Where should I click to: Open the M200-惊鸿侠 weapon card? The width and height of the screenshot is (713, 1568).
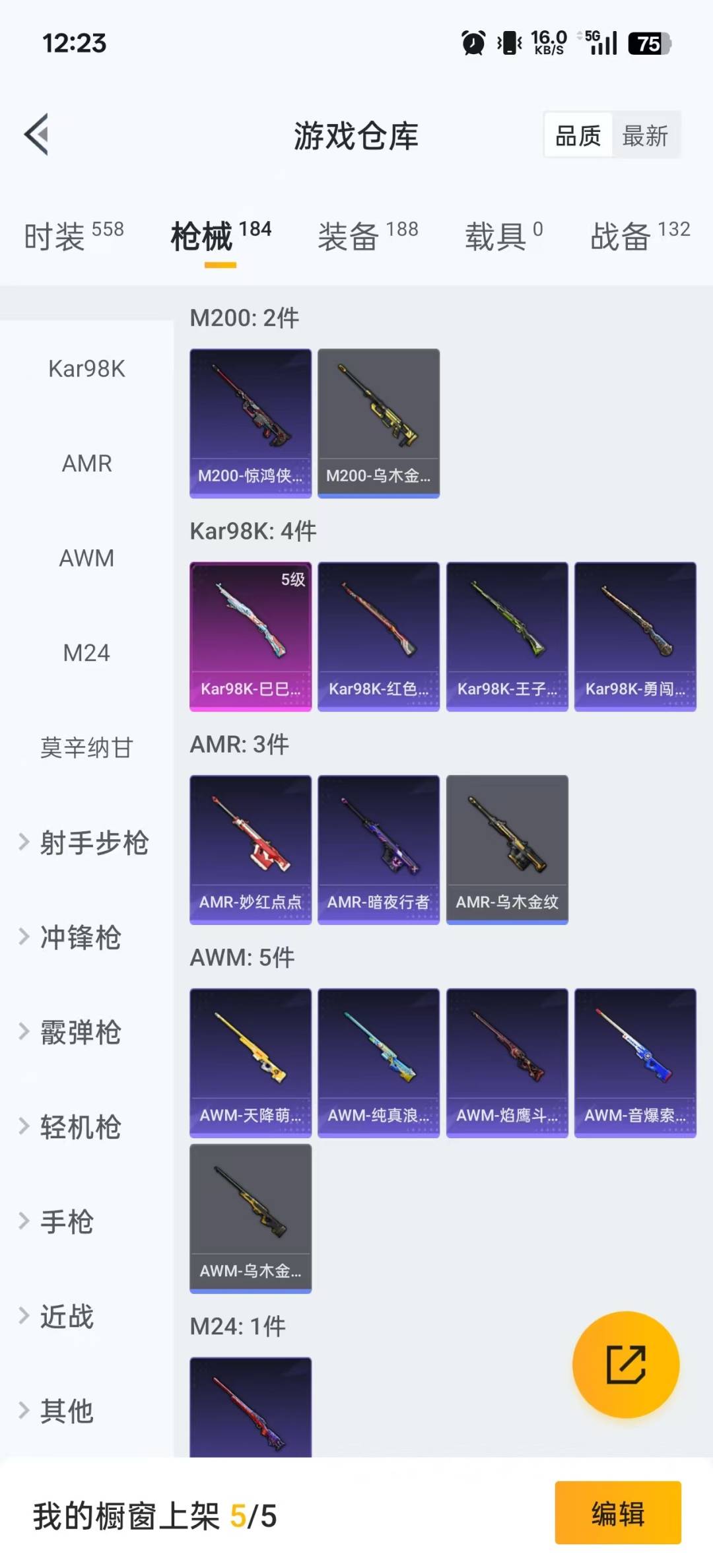[x=250, y=422]
